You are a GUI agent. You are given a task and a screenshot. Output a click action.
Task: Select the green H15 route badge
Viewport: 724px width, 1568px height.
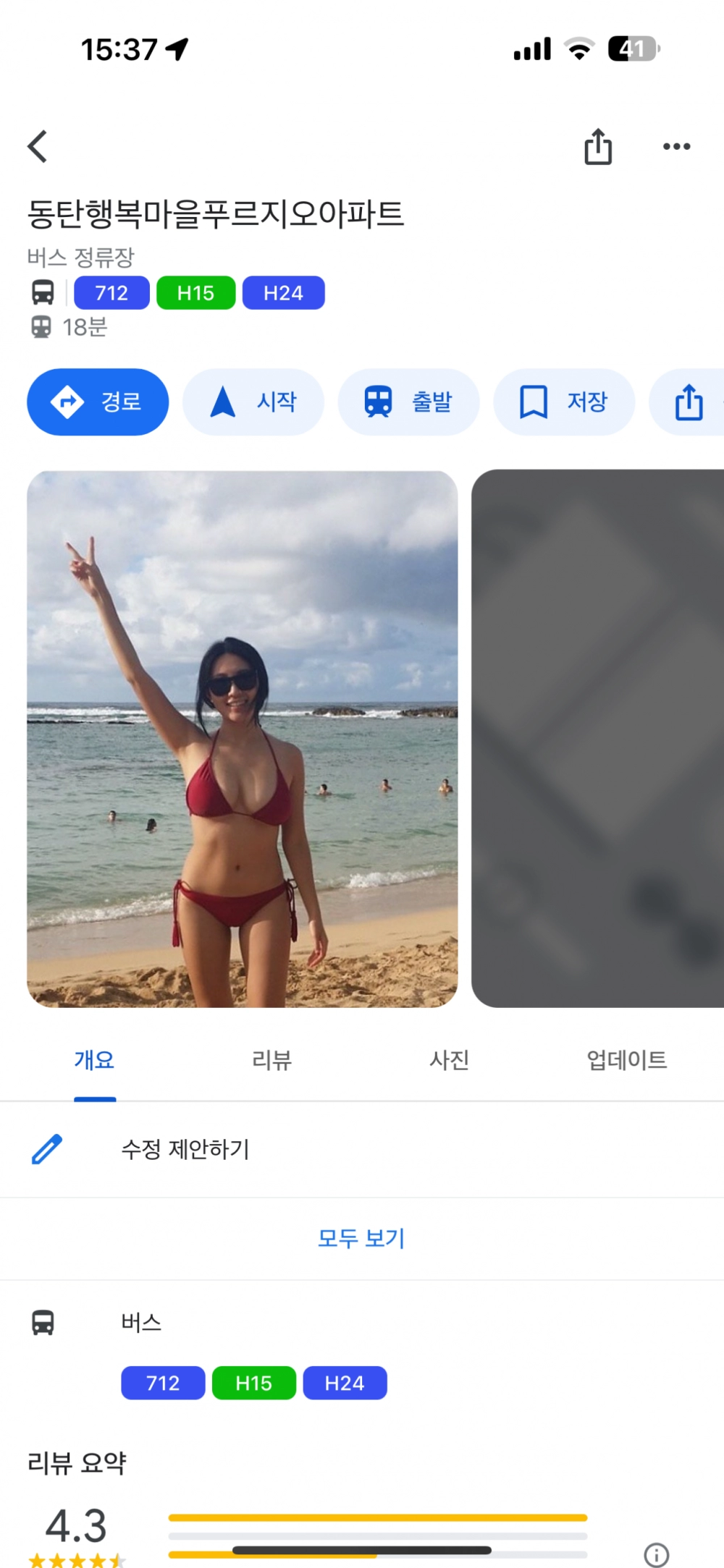(x=195, y=292)
